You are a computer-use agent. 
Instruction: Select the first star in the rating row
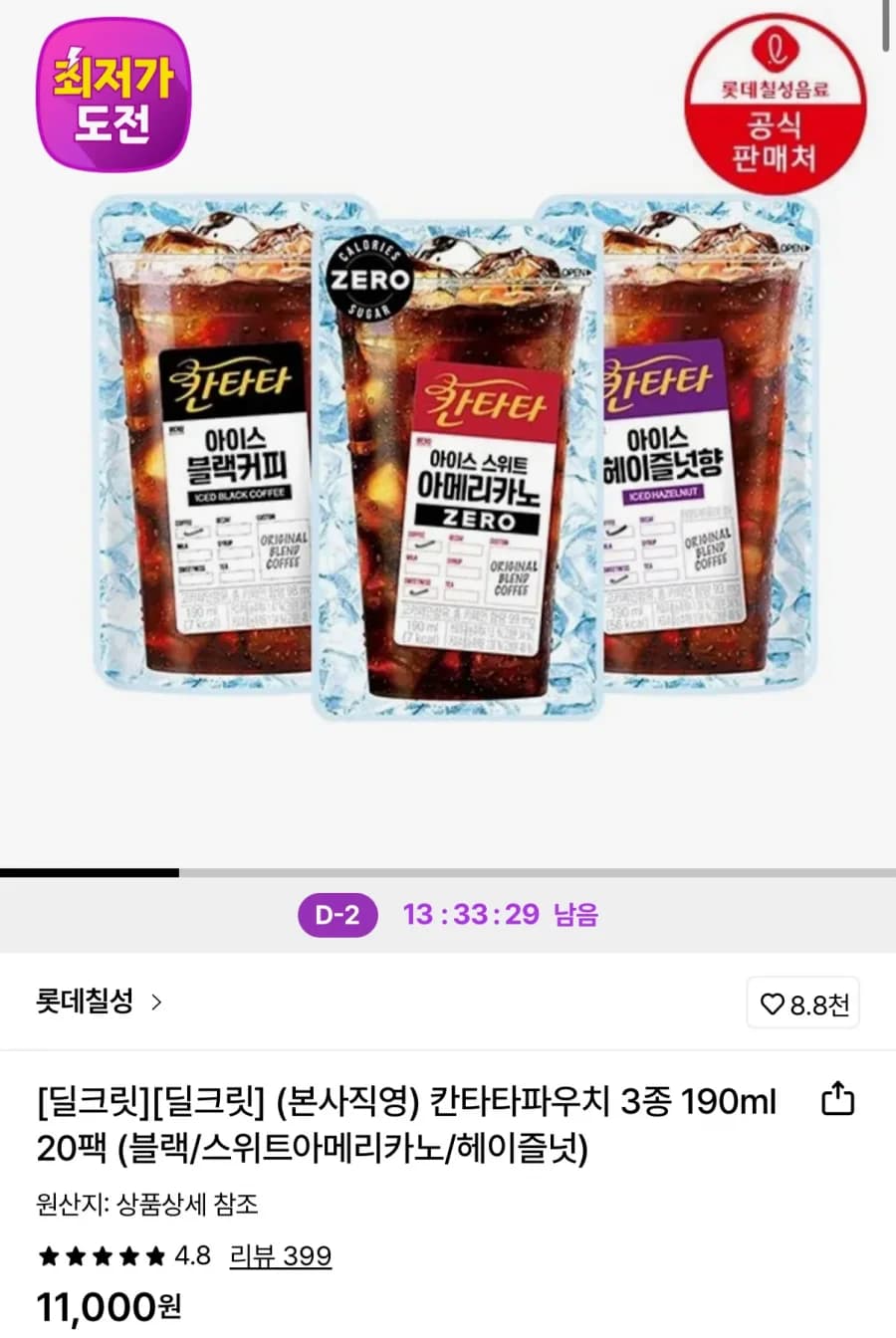(50, 1256)
